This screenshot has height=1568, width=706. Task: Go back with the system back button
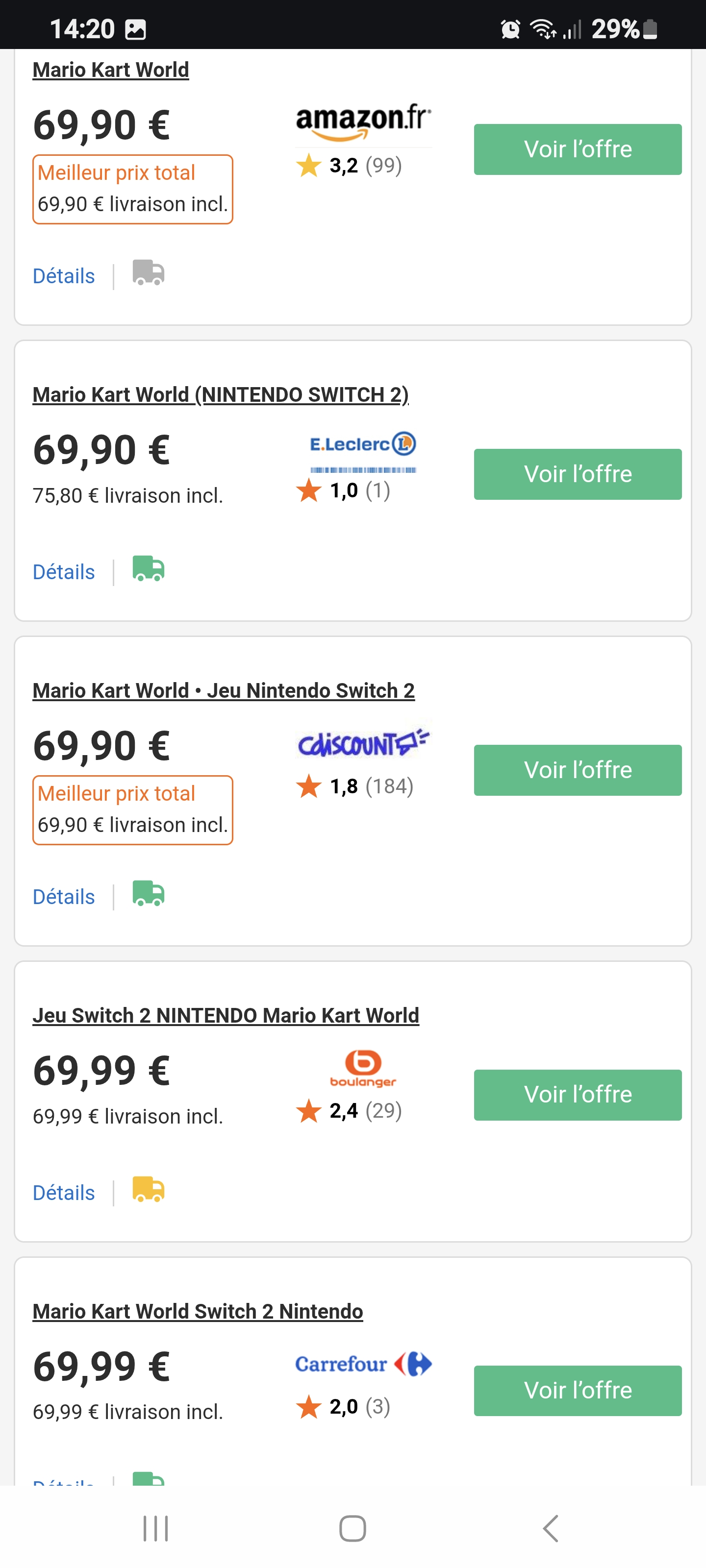point(550,1528)
